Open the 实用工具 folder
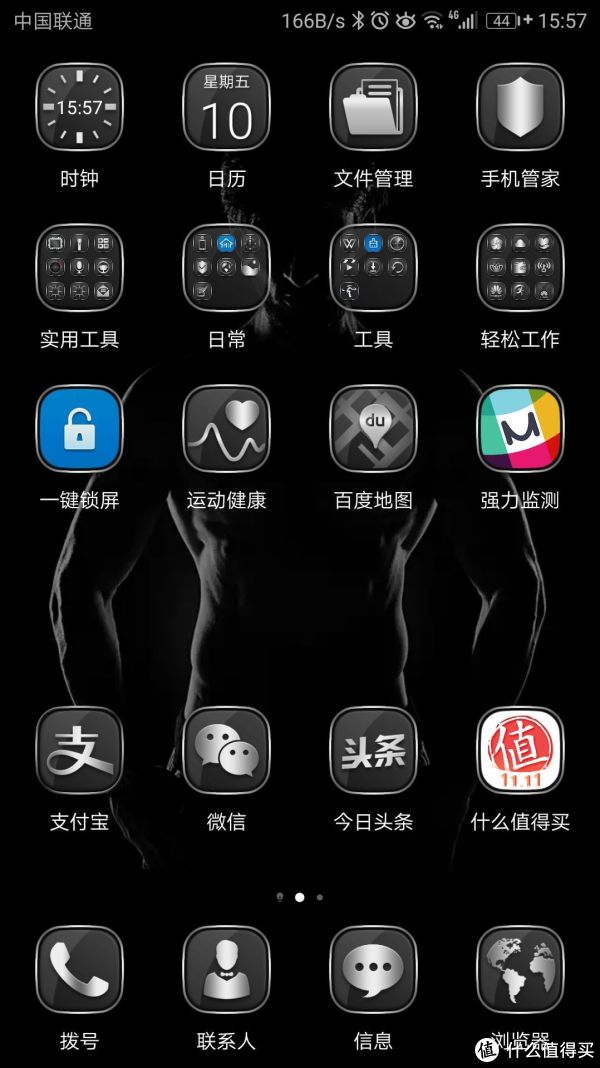This screenshot has width=600, height=1068. click(79, 268)
